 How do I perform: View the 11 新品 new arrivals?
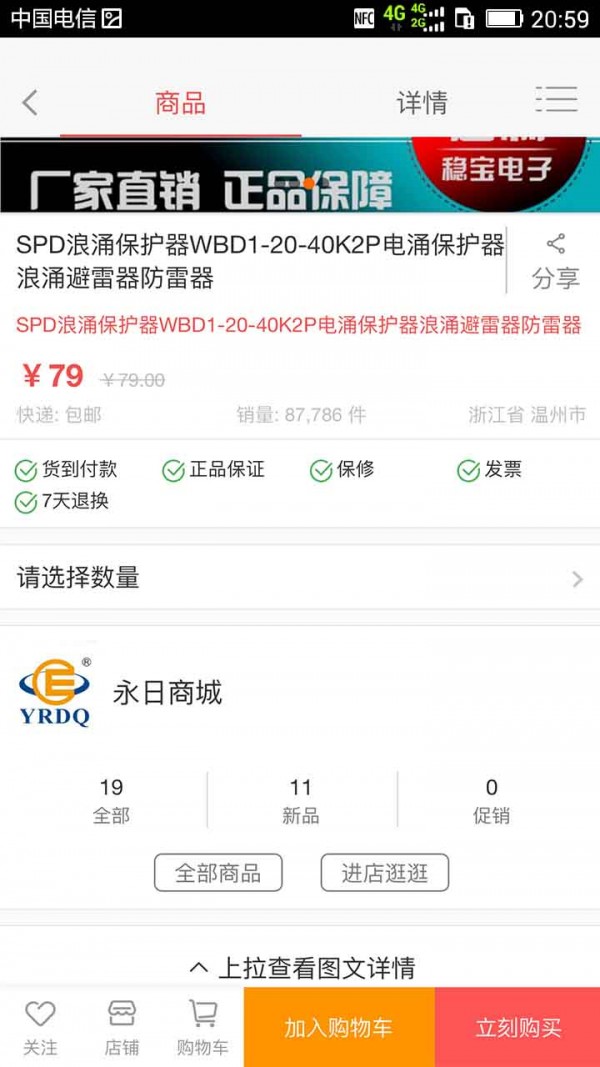[300, 800]
